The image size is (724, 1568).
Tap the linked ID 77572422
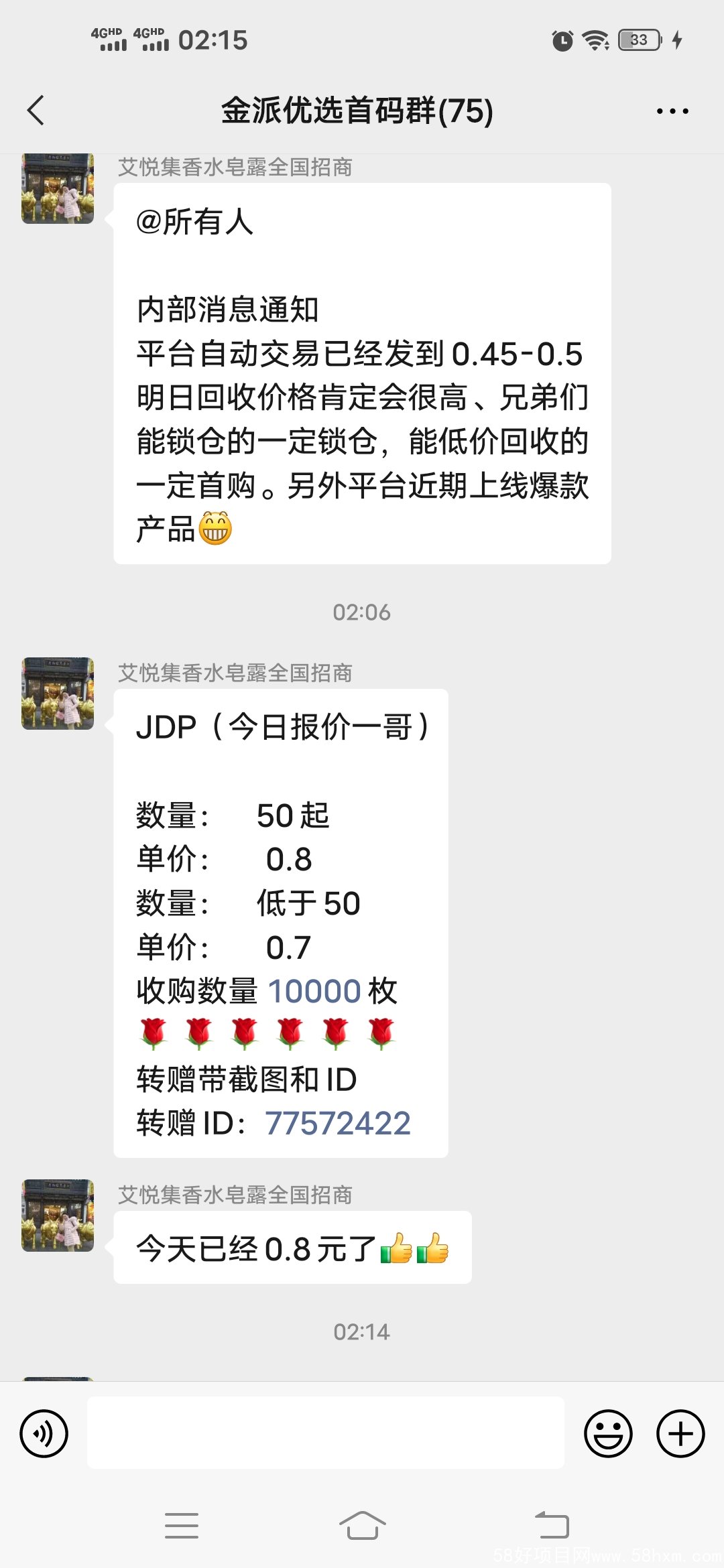click(338, 1123)
